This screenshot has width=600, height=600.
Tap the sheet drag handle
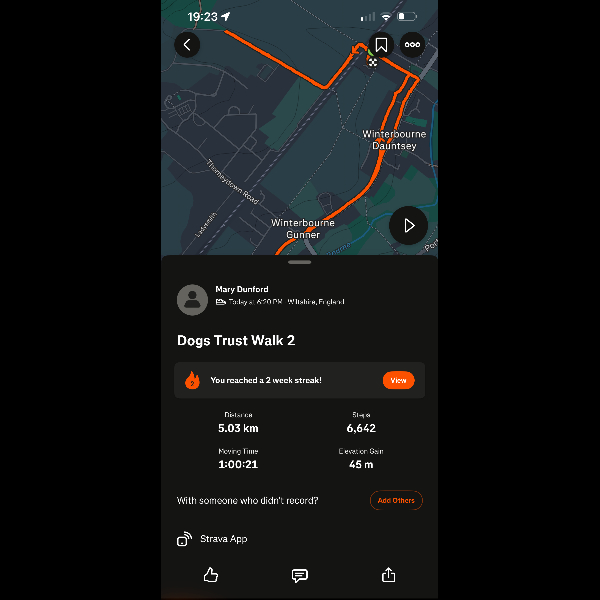point(299,262)
